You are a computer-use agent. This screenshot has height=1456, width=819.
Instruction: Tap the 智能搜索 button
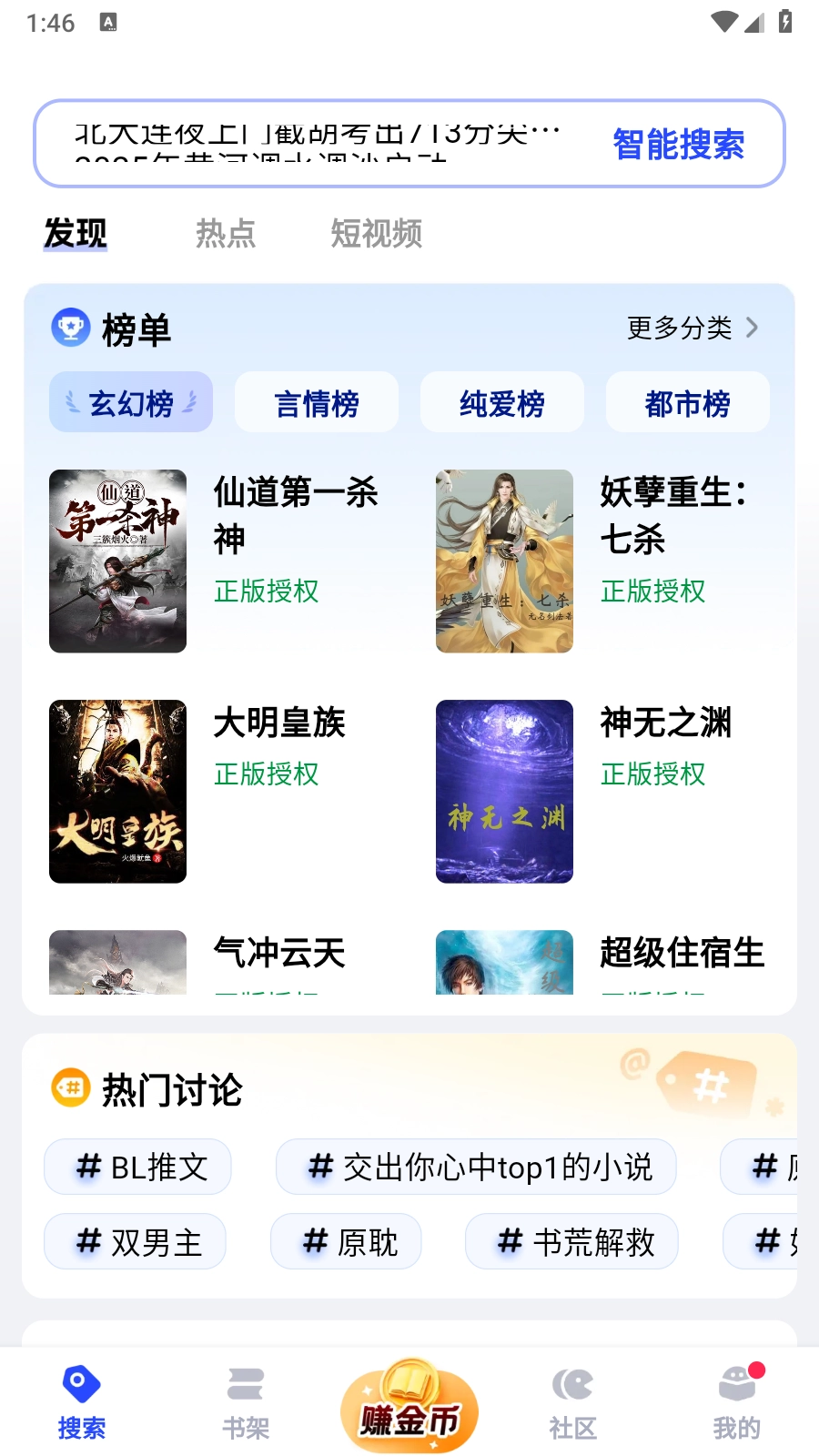tap(678, 144)
